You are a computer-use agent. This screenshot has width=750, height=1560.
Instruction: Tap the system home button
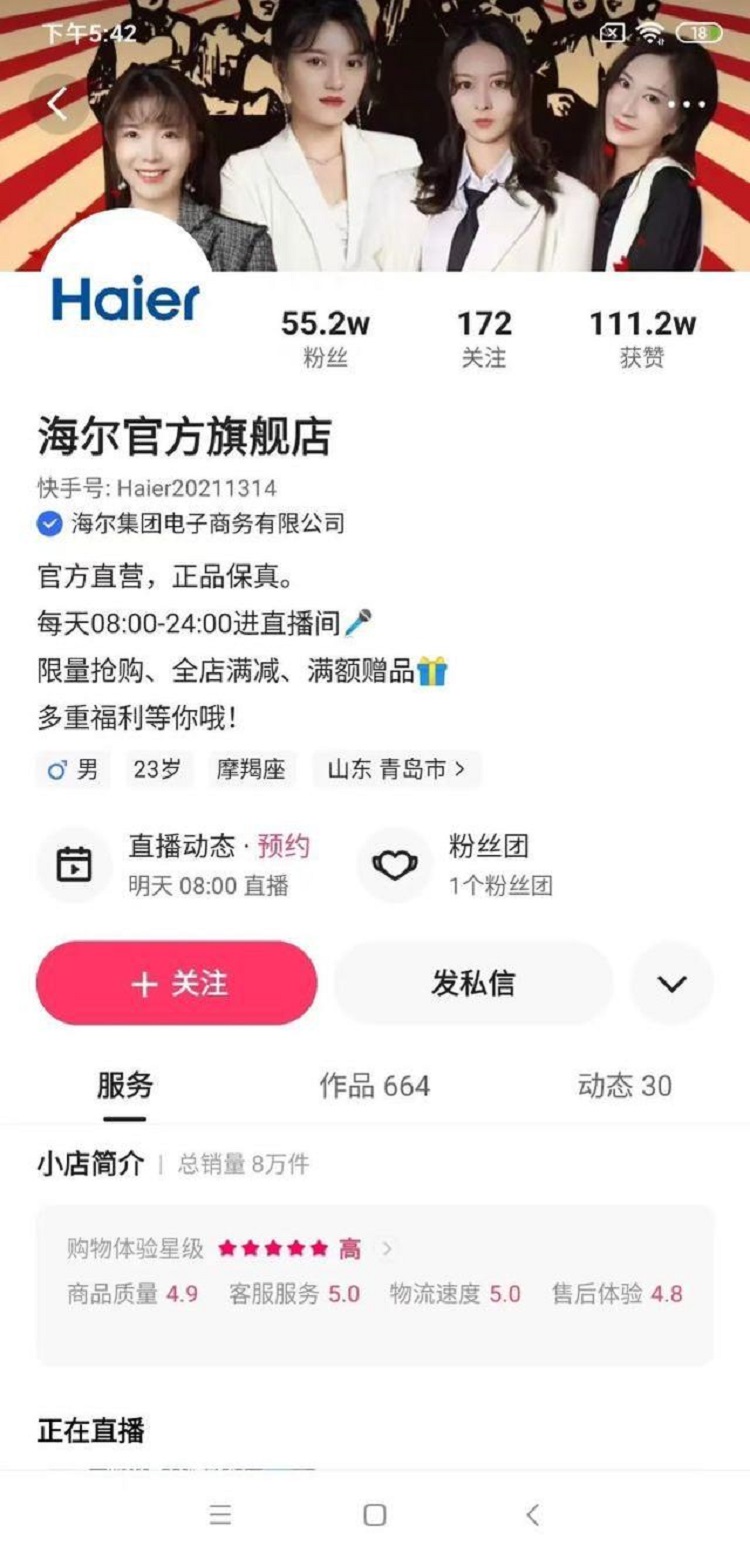pyautogui.click(x=375, y=1515)
